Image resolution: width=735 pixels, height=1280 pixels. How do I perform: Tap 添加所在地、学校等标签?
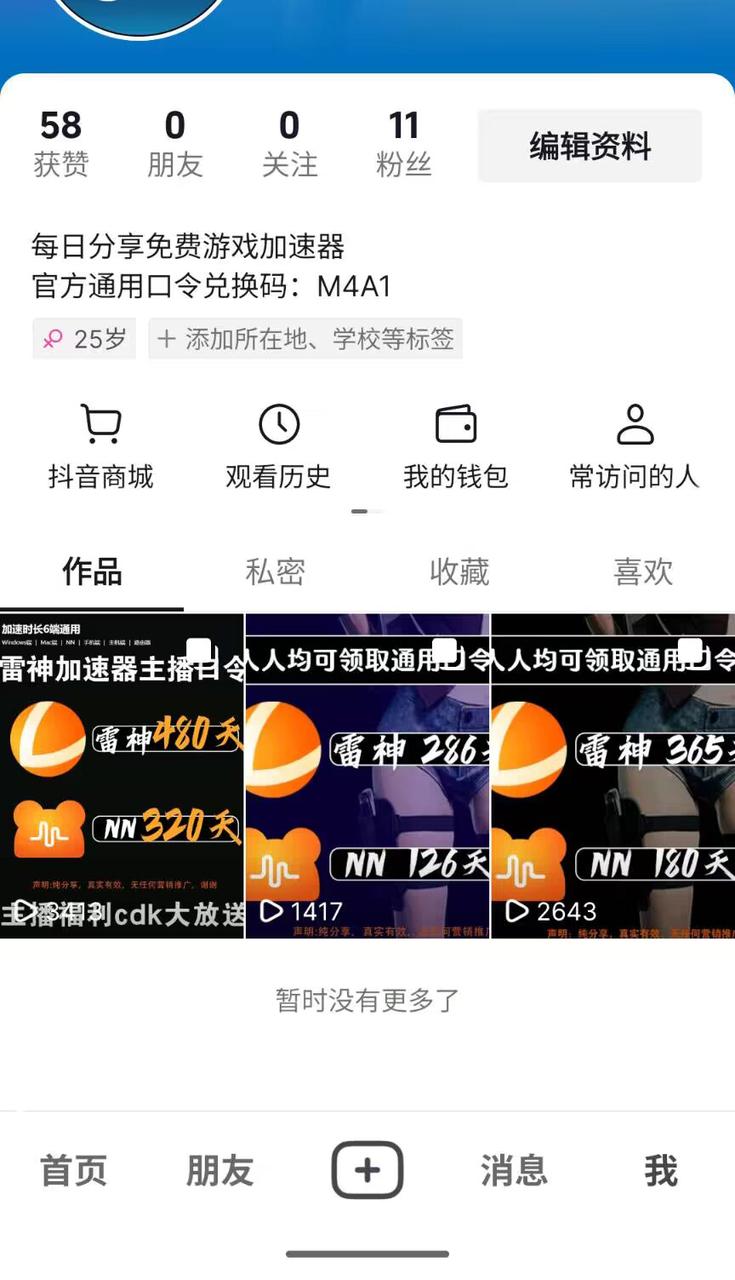pos(305,339)
